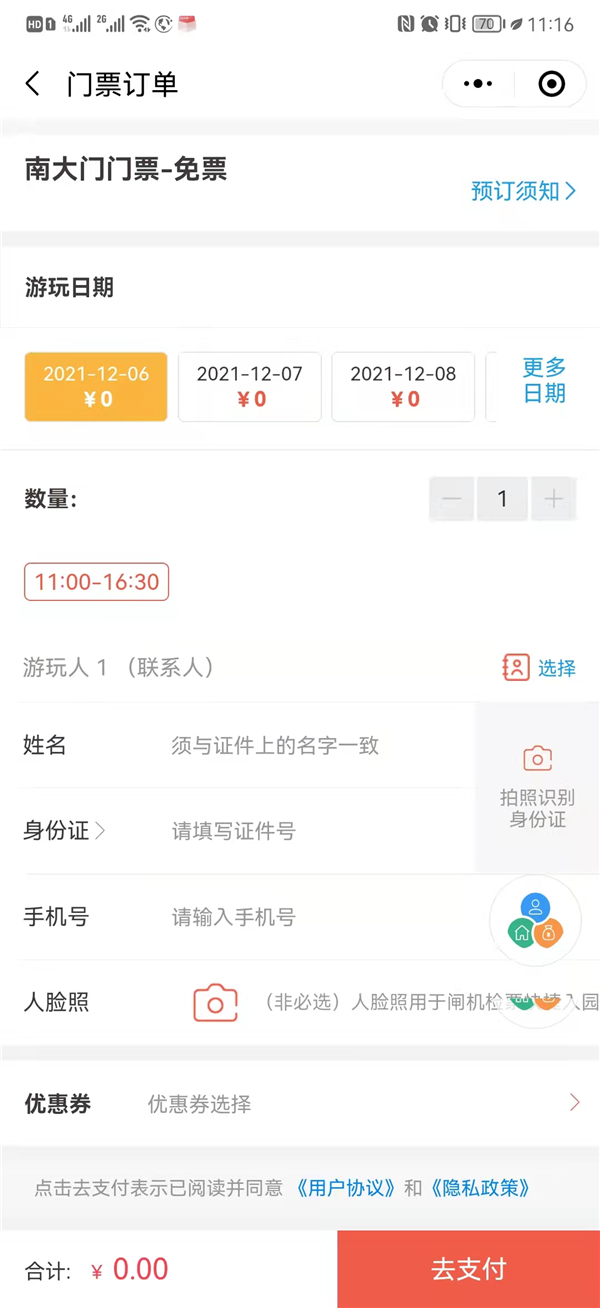Close the mini program with the circle button

click(551, 84)
